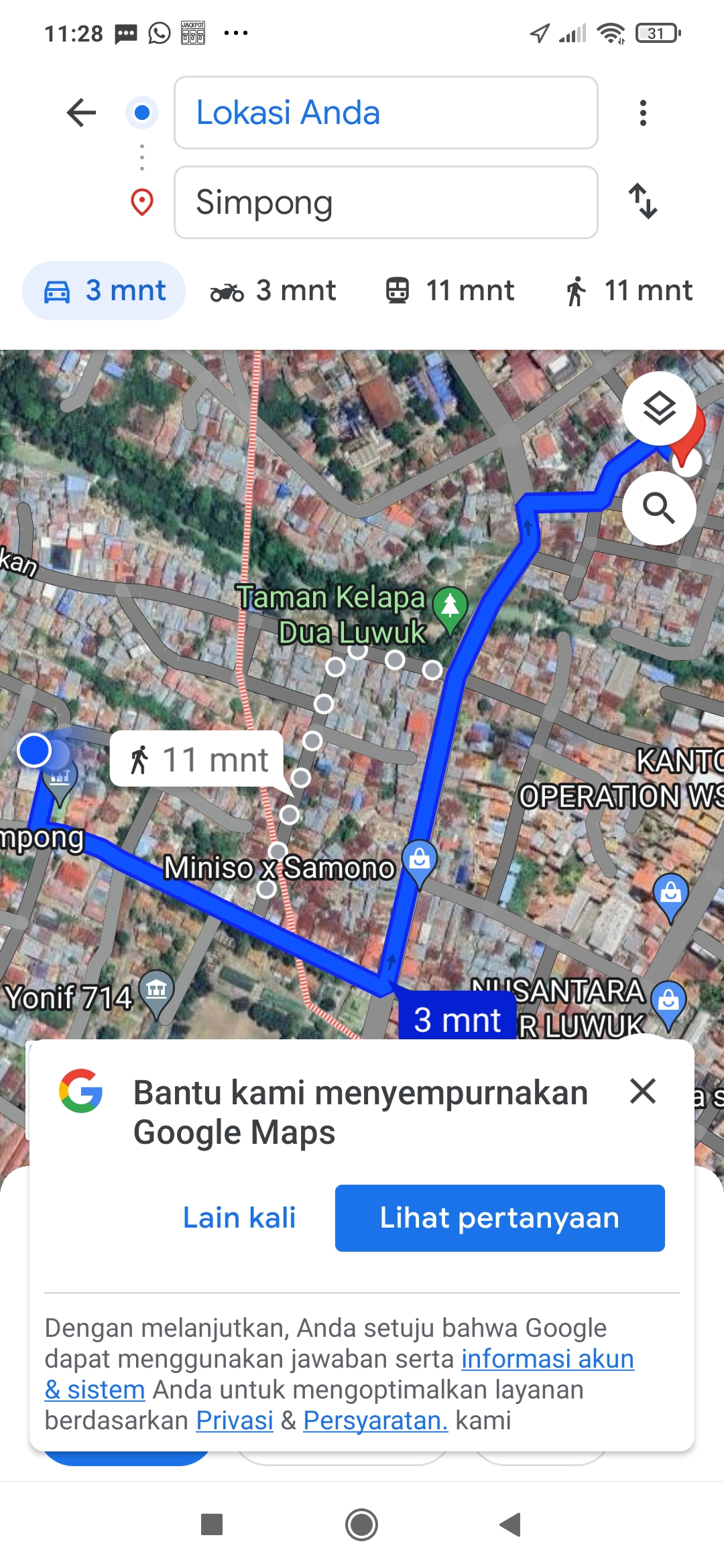Viewport: 724px width, 1568px height.
Task: Edit the Lokasi Anda starting point field
Action: point(386,113)
